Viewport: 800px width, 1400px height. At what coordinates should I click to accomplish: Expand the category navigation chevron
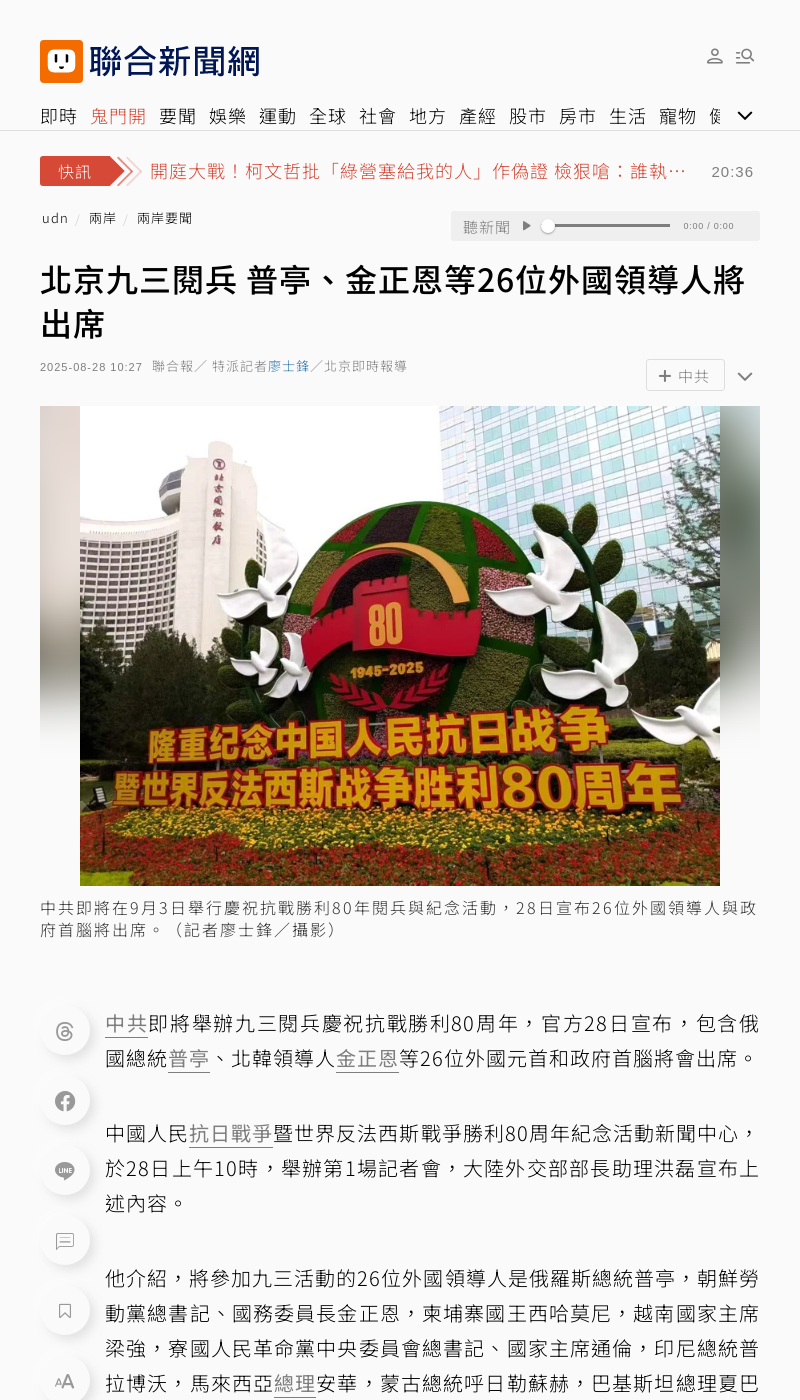[745, 116]
